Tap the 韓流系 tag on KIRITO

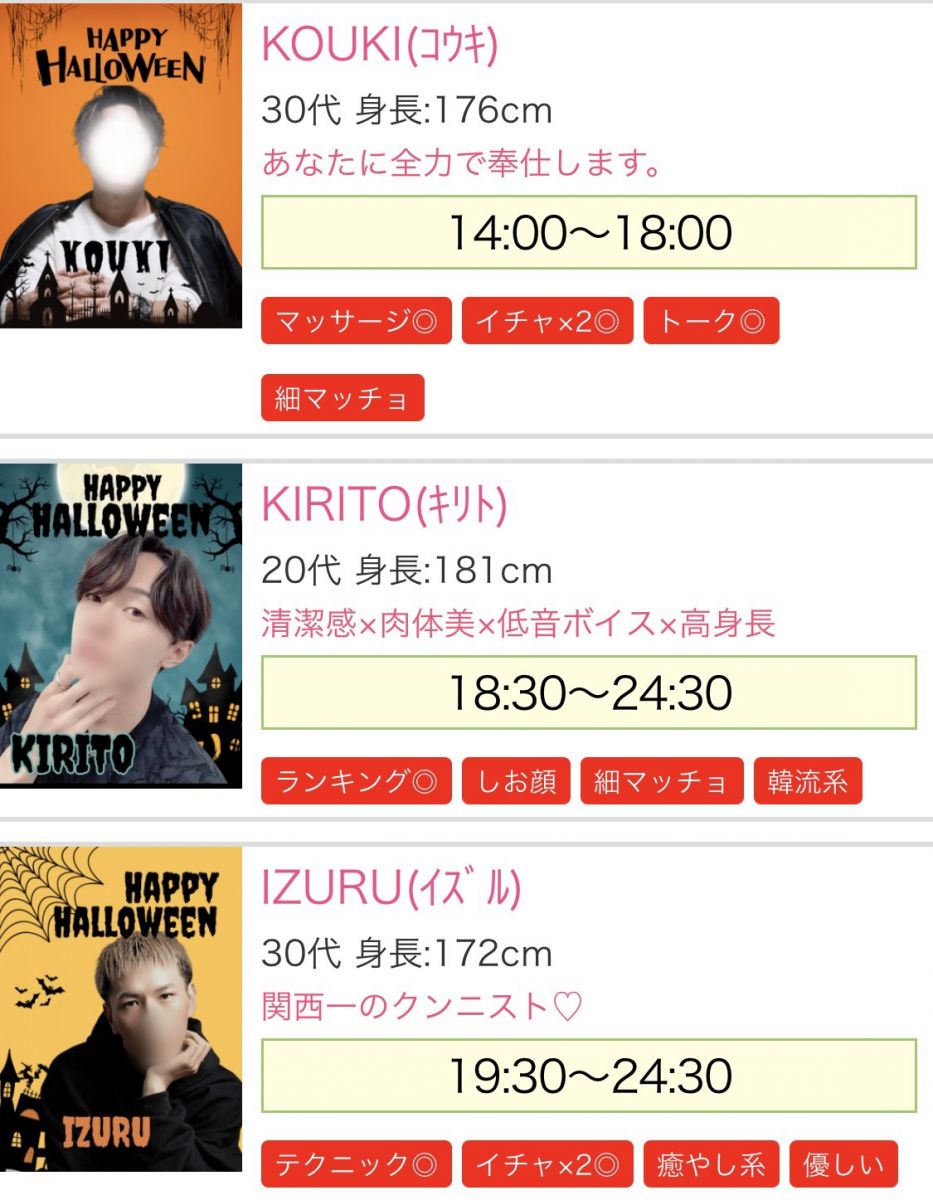click(x=807, y=782)
